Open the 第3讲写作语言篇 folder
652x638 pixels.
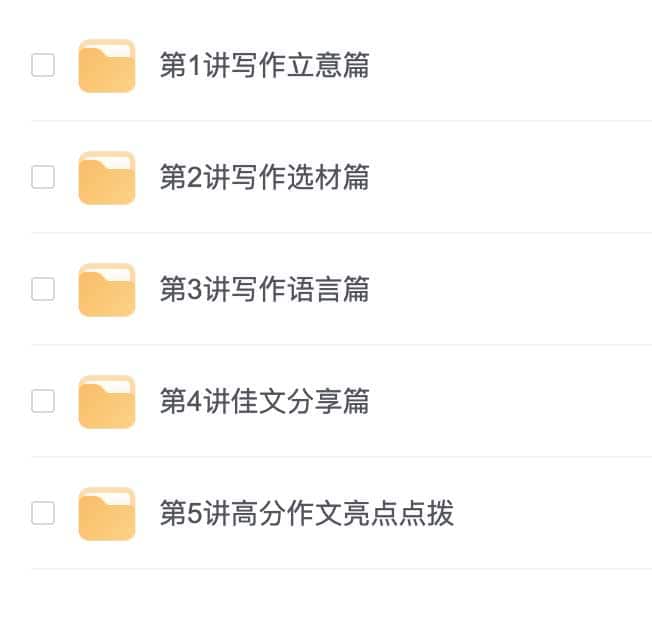tap(264, 290)
